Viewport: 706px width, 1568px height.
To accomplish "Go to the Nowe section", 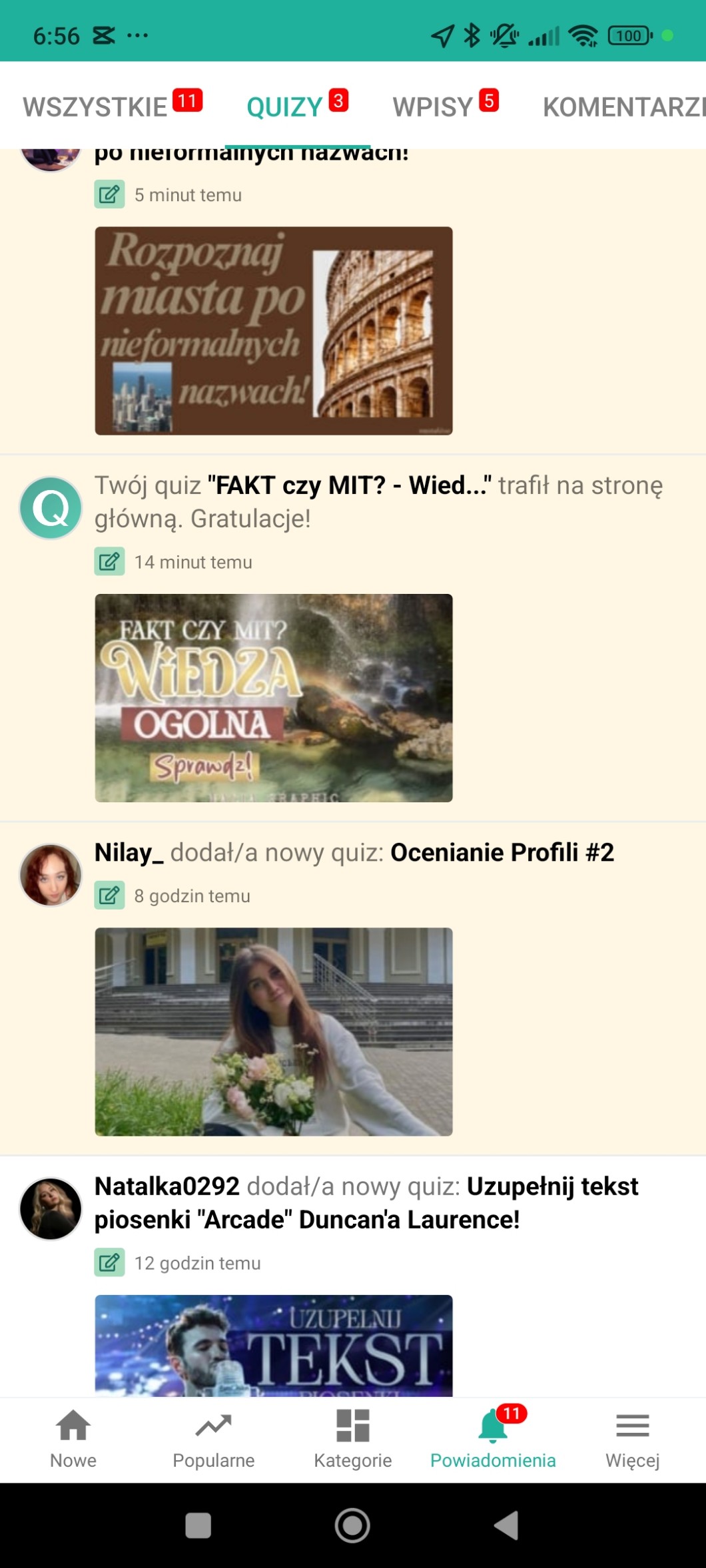I will [73, 1439].
